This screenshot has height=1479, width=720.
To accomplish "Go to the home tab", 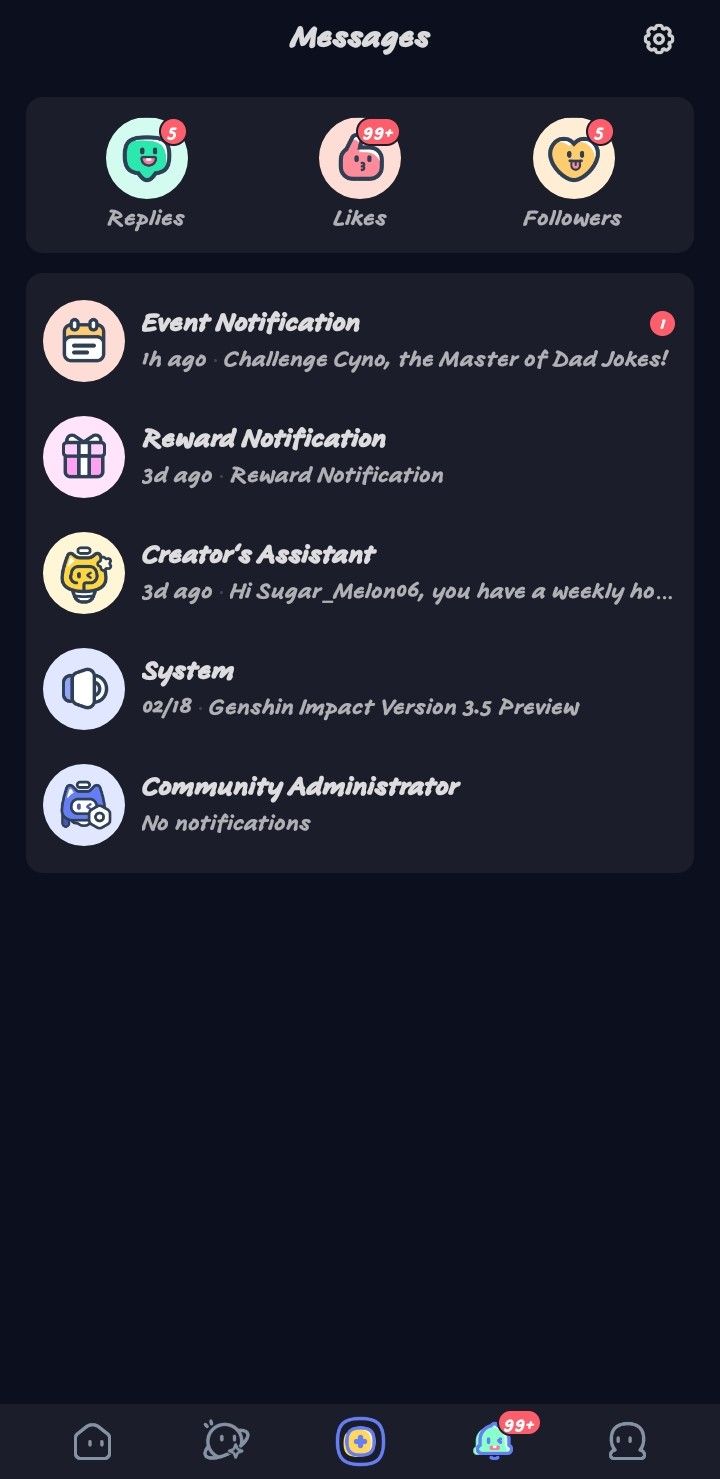I will (93, 1441).
